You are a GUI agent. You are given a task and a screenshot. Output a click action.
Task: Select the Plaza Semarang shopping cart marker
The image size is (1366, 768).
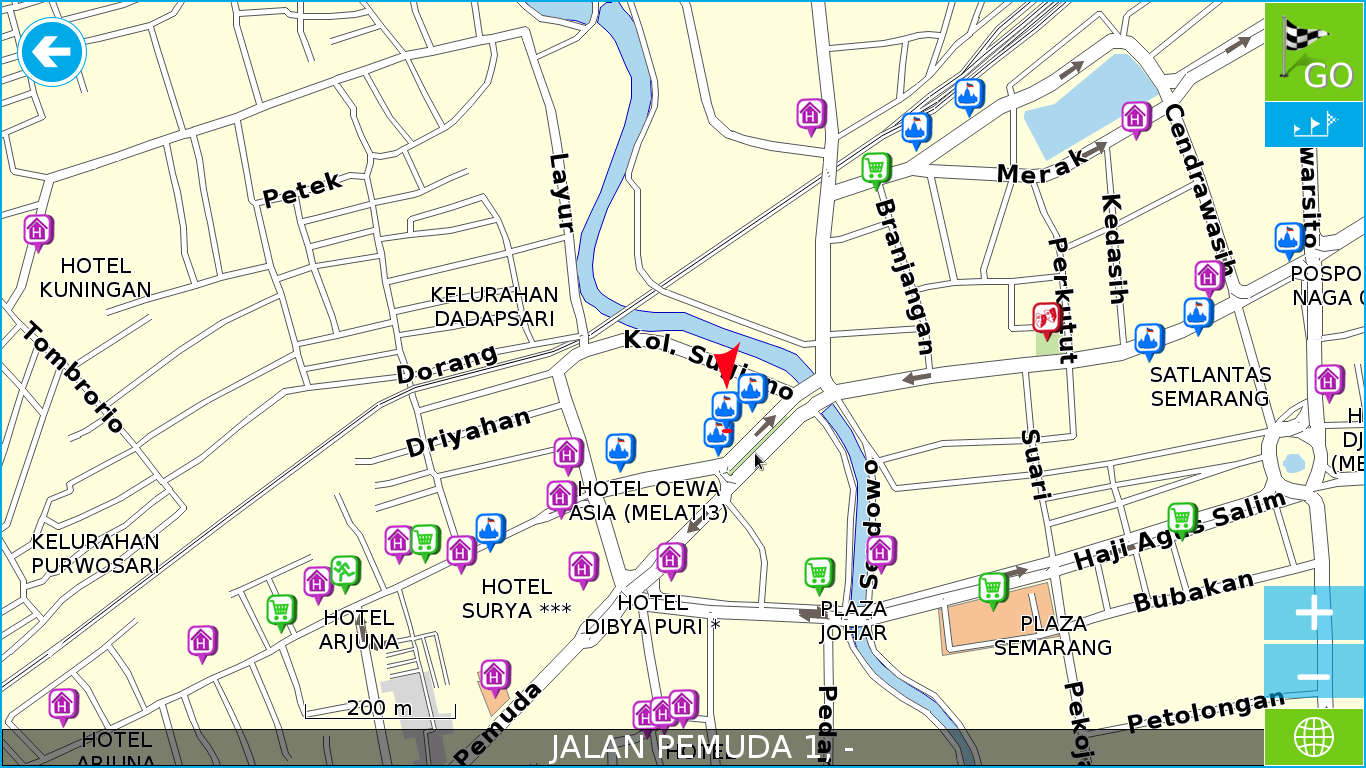(992, 589)
